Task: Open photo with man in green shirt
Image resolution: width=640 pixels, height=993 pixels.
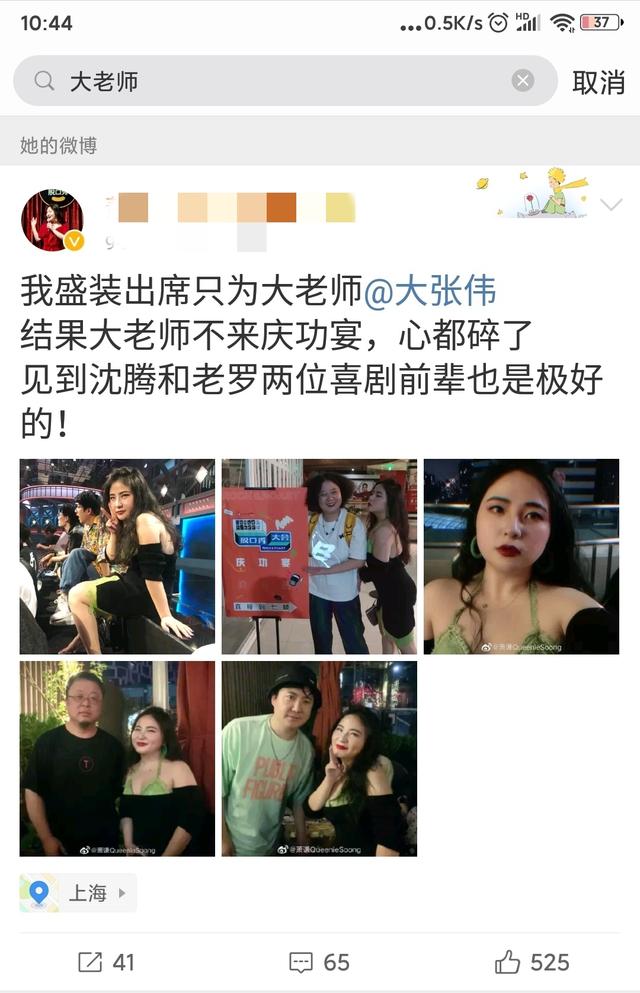Action: pyautogui.click(x=319, y=758)
